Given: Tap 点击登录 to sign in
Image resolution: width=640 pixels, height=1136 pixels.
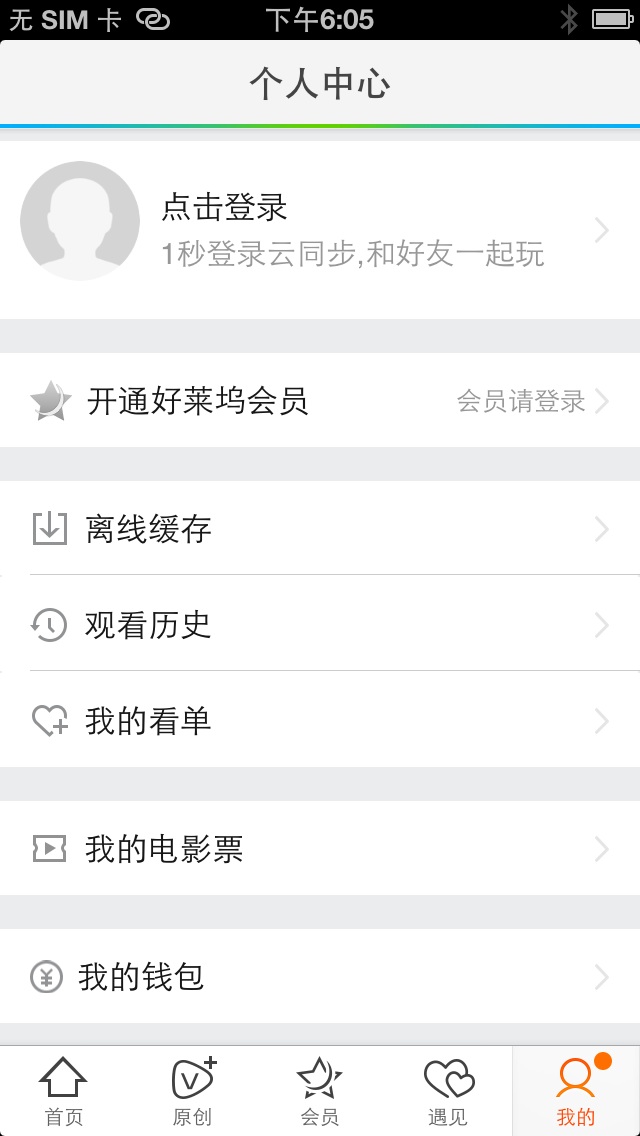Looking at the screenshot, I should pos(225,208).
